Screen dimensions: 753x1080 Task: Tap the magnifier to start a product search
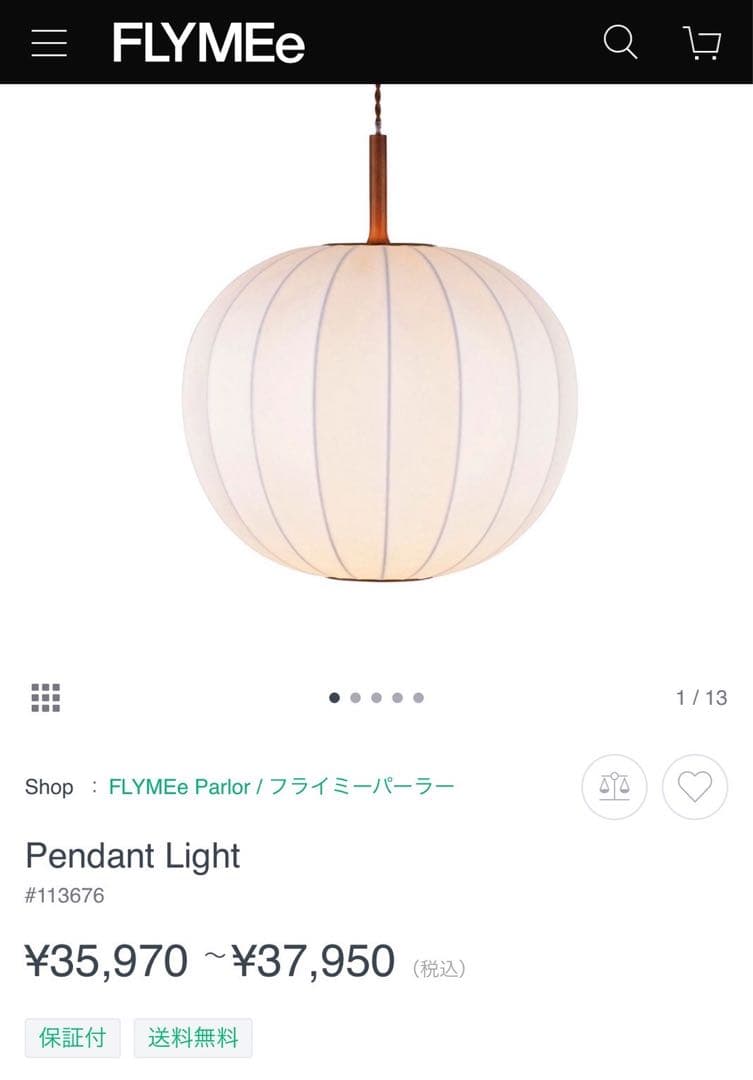pyautogui.click(x=620, y=42)
